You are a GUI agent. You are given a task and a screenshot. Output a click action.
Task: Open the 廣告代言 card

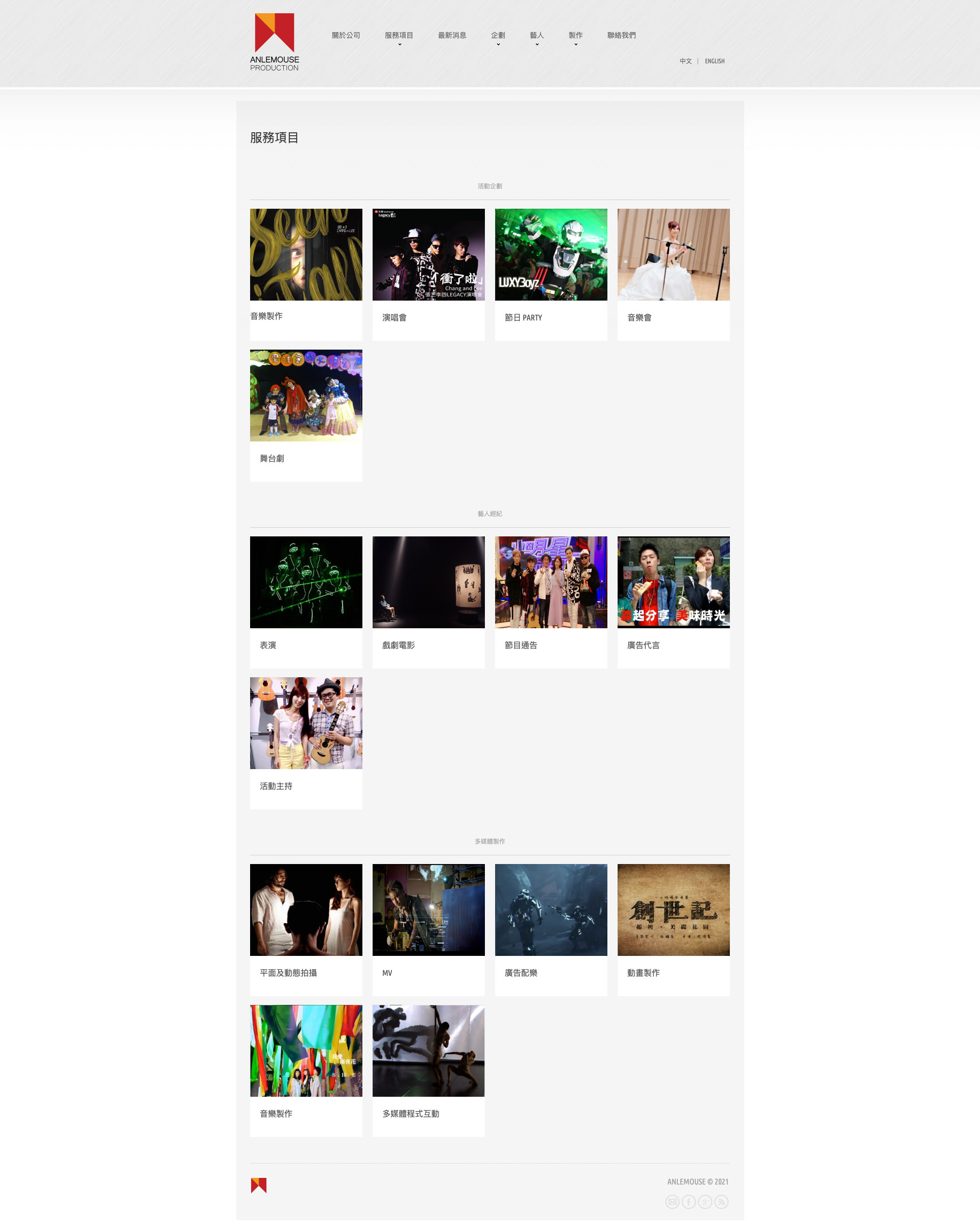click(x=673, y=582)
